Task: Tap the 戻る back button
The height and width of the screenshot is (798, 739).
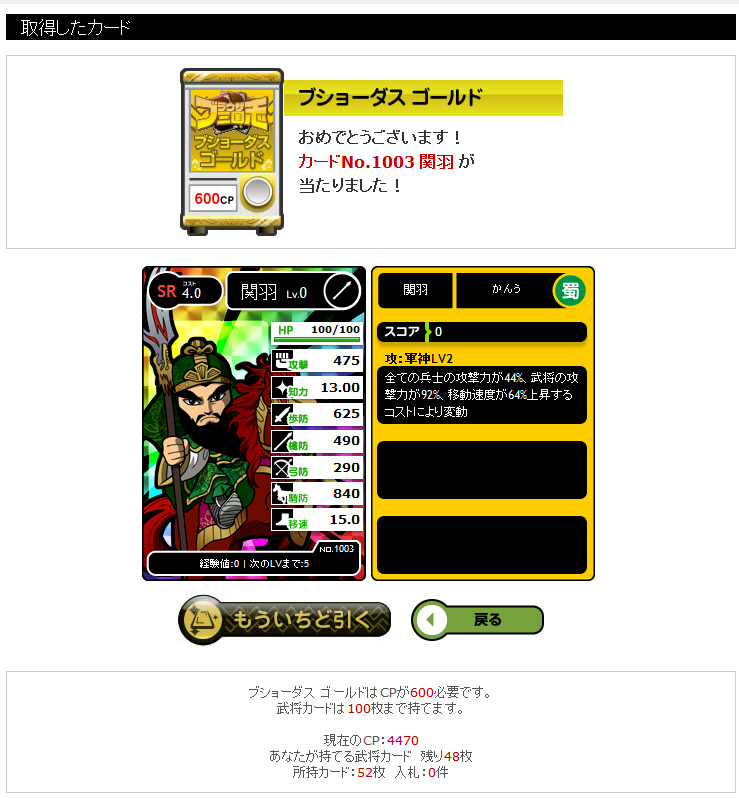Action: 478,620
